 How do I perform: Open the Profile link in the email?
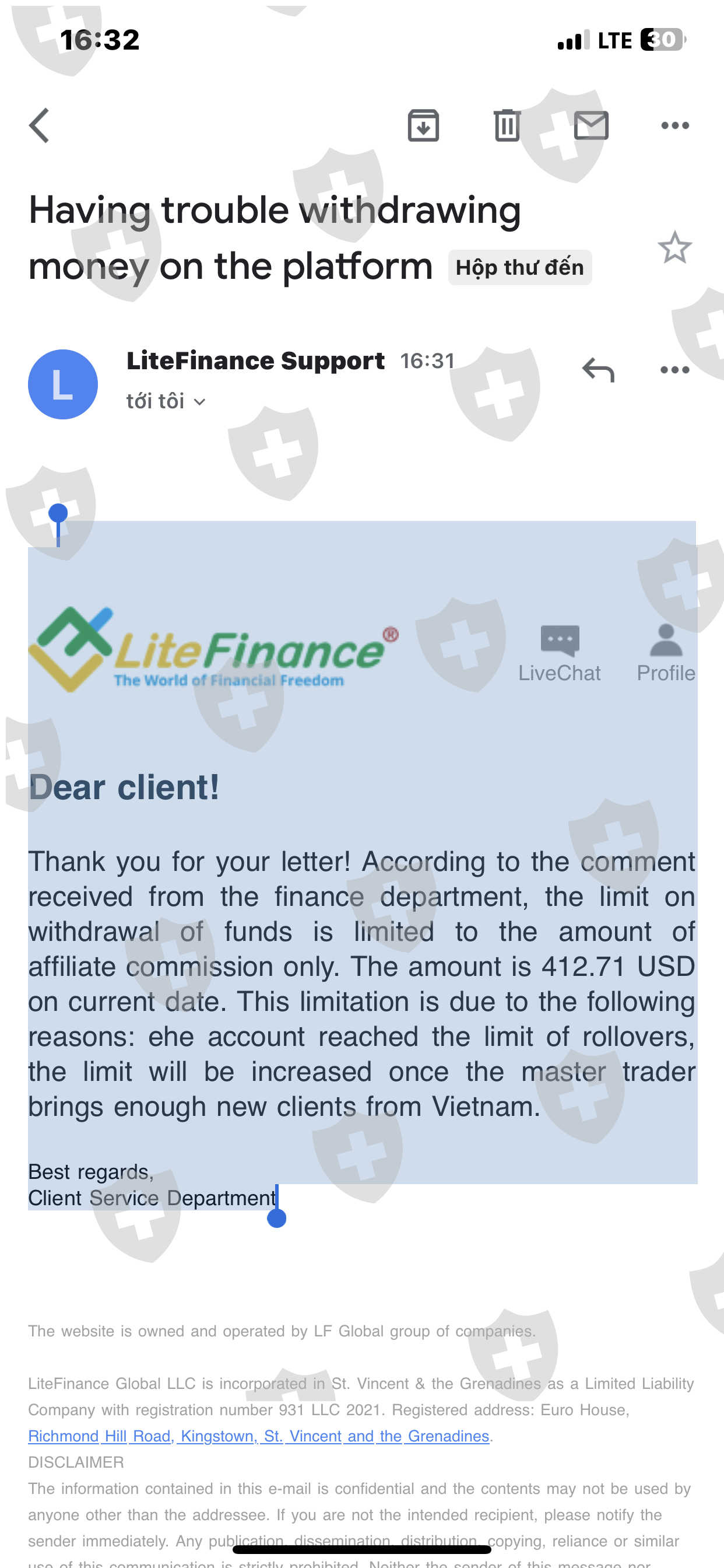[x=666, y=654]
